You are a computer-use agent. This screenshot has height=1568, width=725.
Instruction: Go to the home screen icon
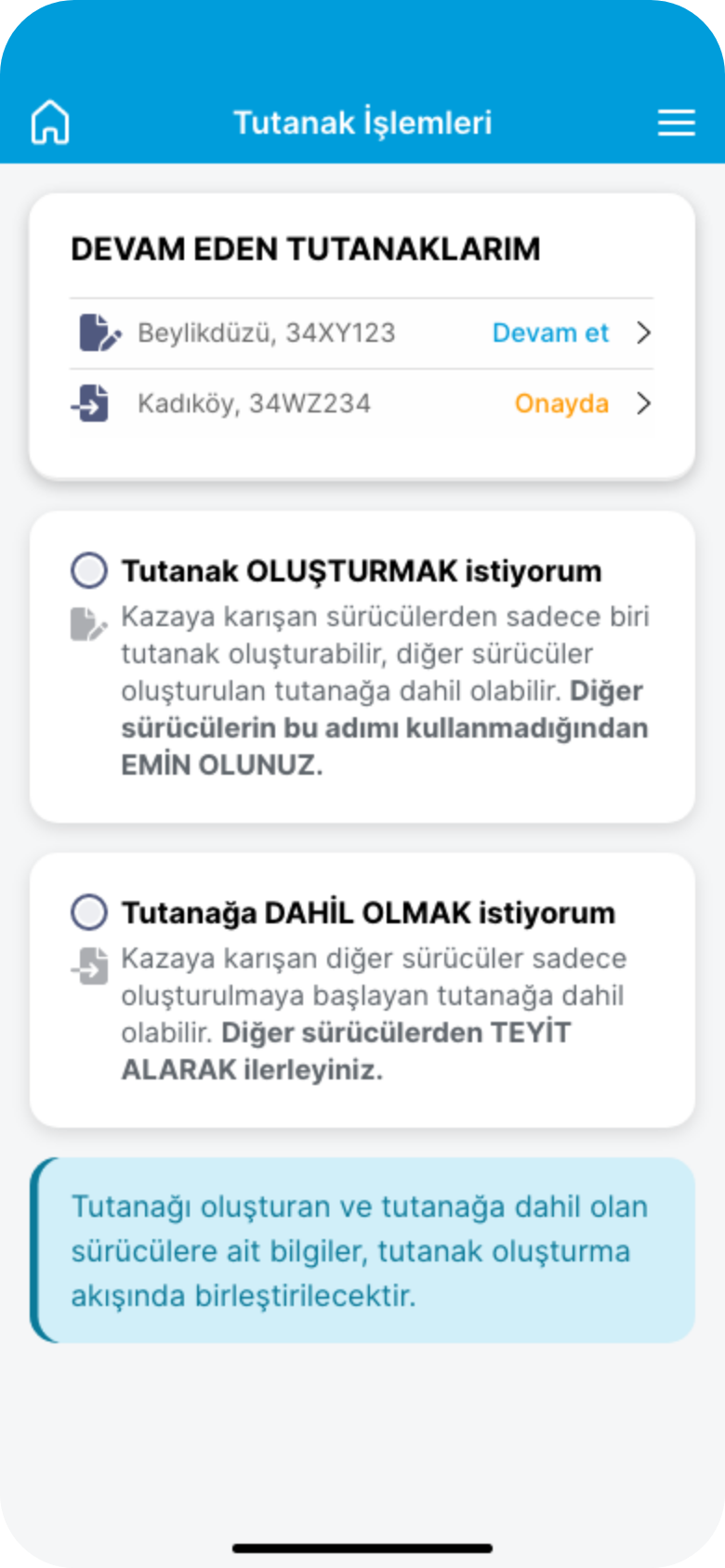(x=50, y=123)
